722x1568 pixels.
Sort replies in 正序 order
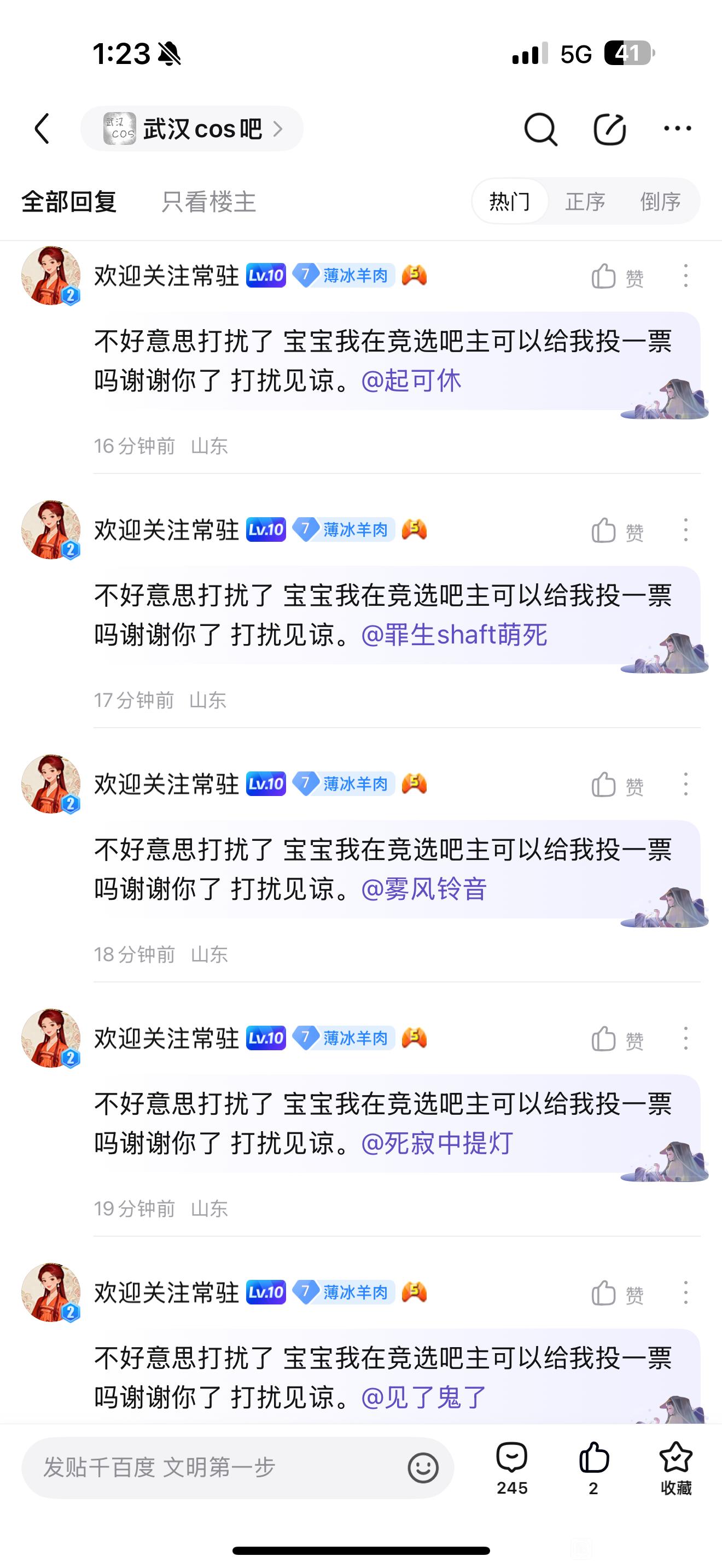[x=585, y=202]
